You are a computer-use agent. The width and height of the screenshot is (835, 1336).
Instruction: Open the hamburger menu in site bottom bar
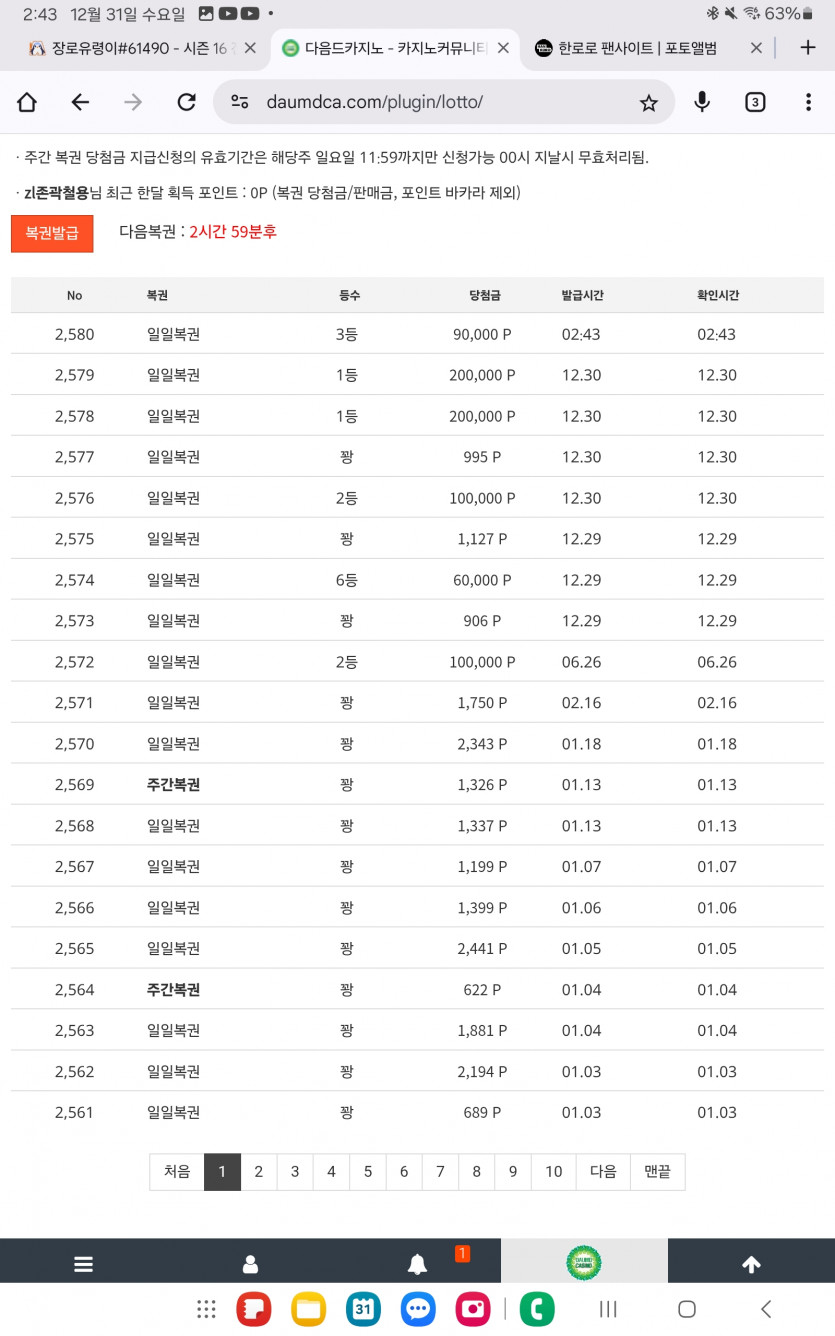tap(83, 1262)
